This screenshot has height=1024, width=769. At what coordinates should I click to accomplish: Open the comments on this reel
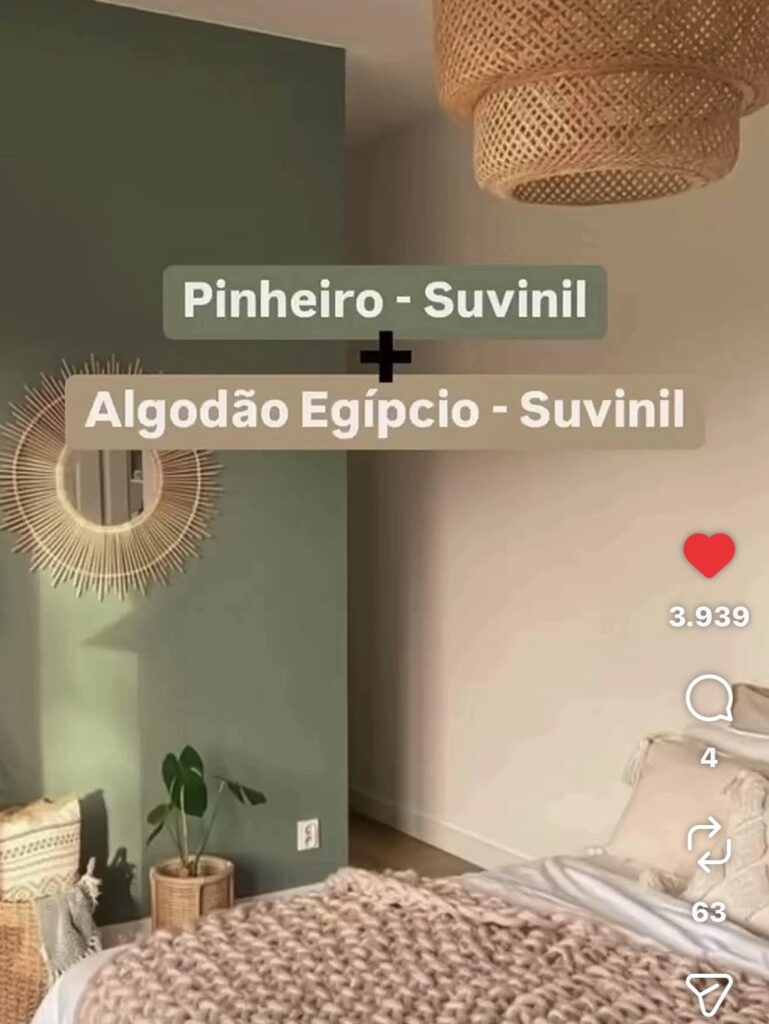point(709,700)
